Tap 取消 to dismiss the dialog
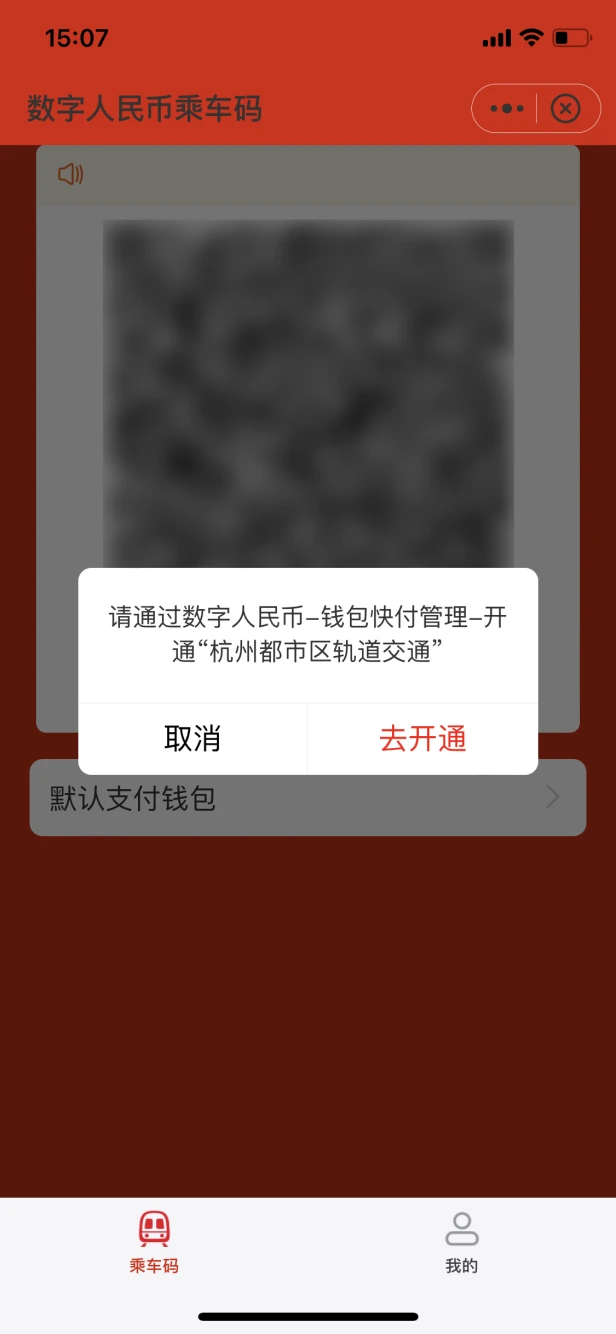This screenshot has height=1334, width=616. coord(192,739)
